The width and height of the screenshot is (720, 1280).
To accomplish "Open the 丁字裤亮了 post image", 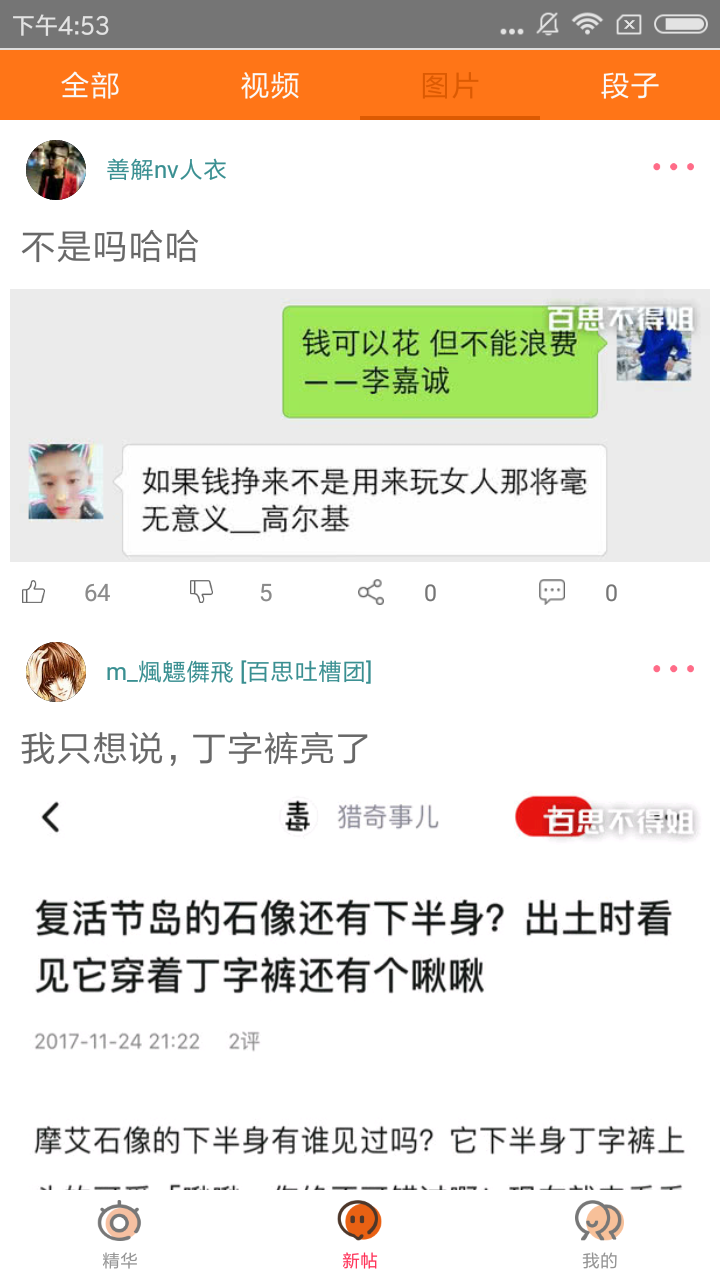I will click(x=360, y=990).
